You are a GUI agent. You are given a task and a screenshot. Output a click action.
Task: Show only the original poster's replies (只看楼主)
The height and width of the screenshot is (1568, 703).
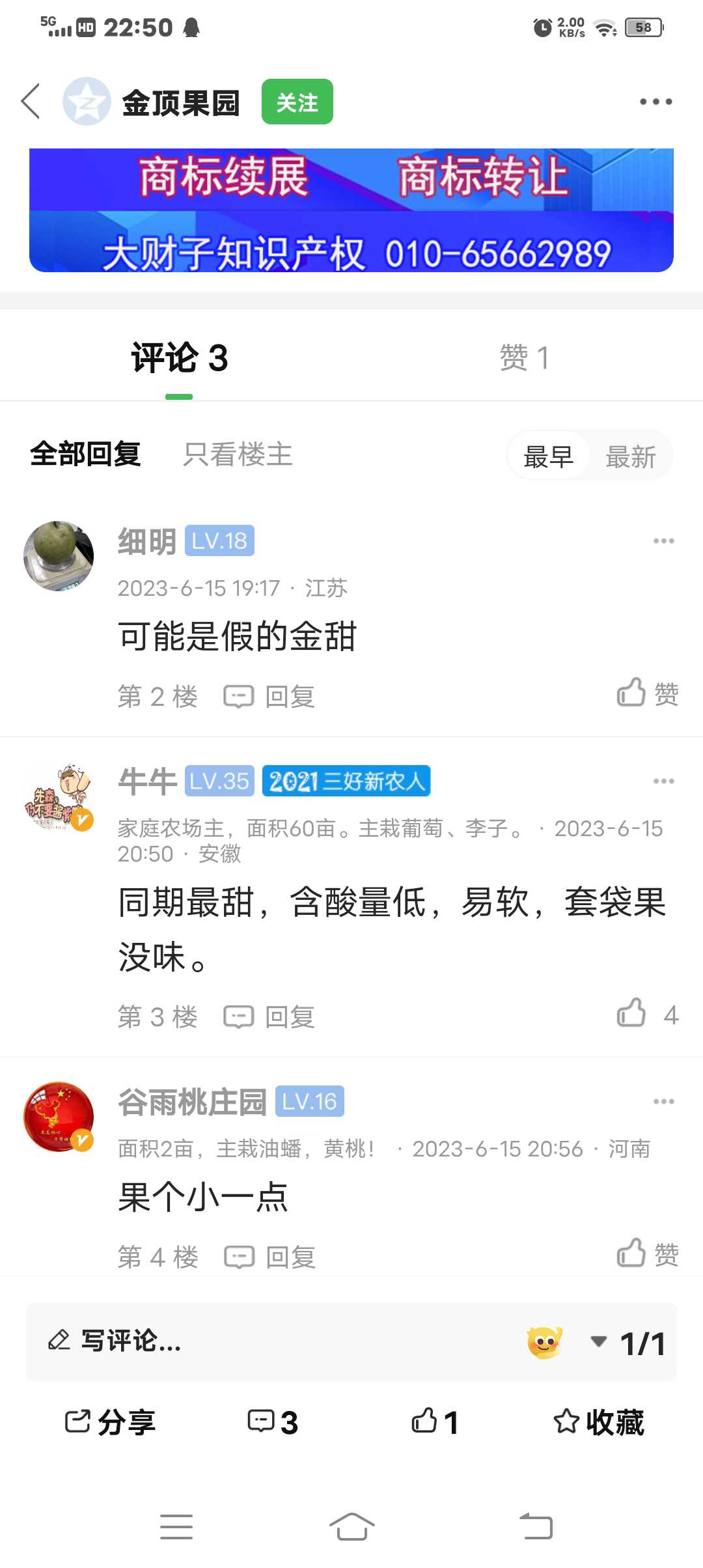(x=238, y=455)
